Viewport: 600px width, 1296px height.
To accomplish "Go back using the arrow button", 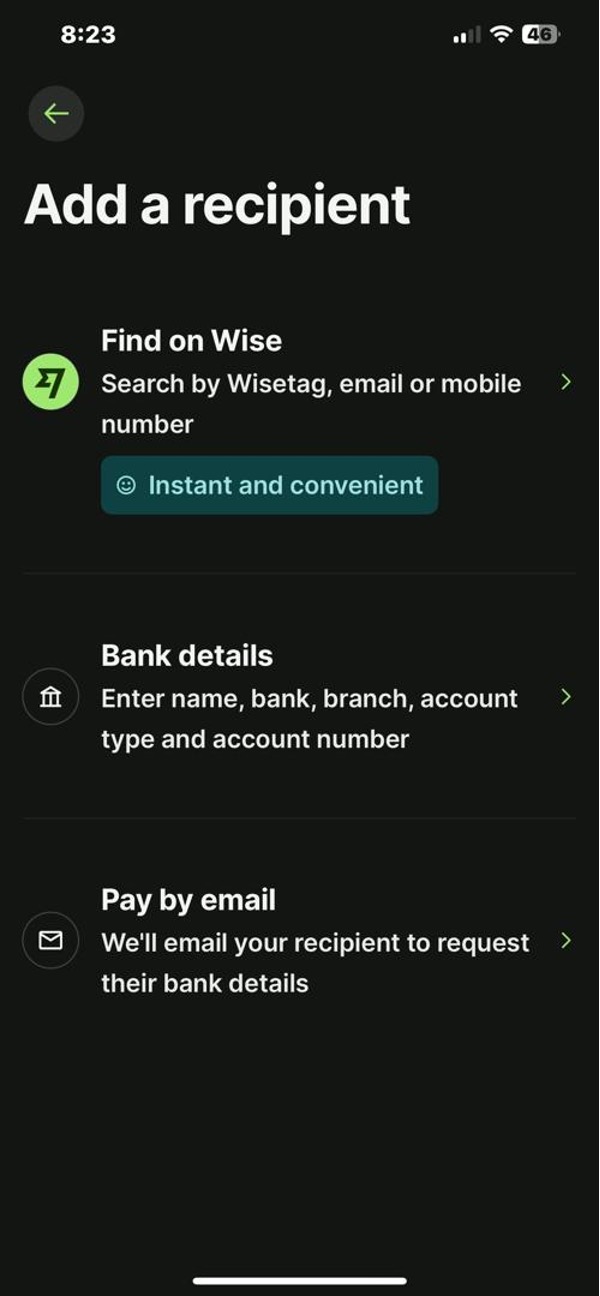I will 56,113.
